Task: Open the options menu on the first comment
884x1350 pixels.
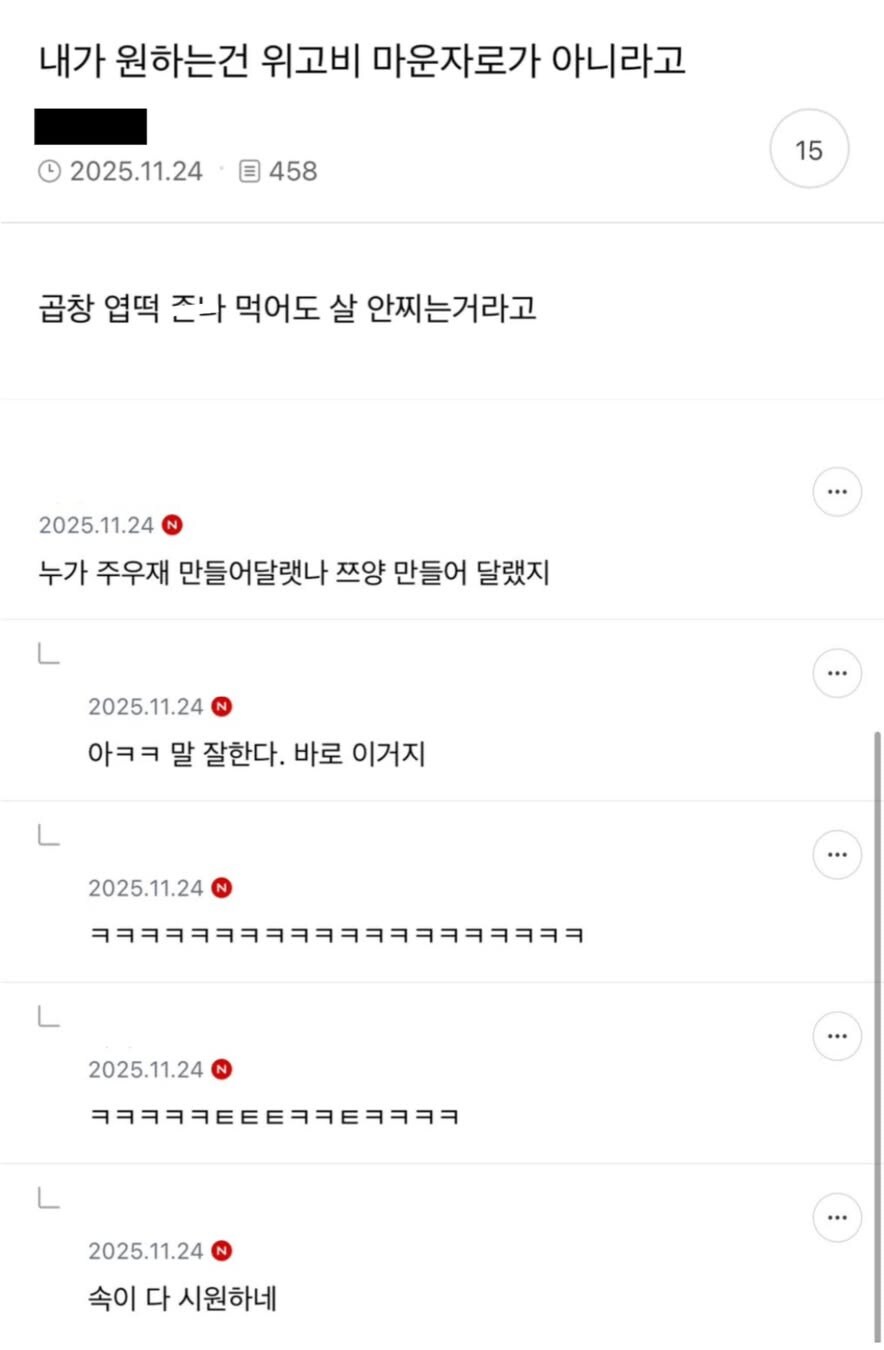Action: pos(836,491)
